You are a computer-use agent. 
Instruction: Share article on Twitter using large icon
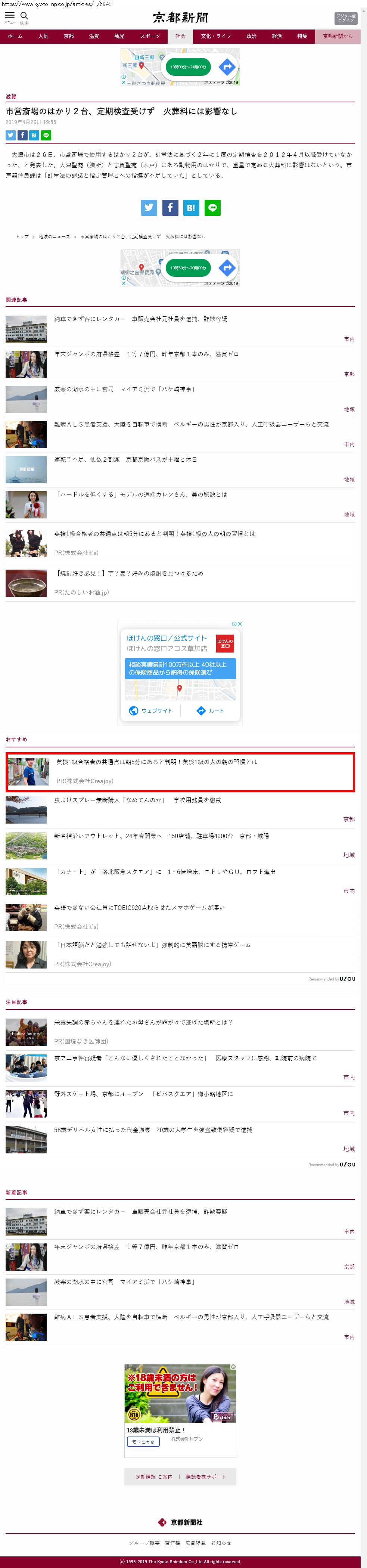[x=149, y=208]
